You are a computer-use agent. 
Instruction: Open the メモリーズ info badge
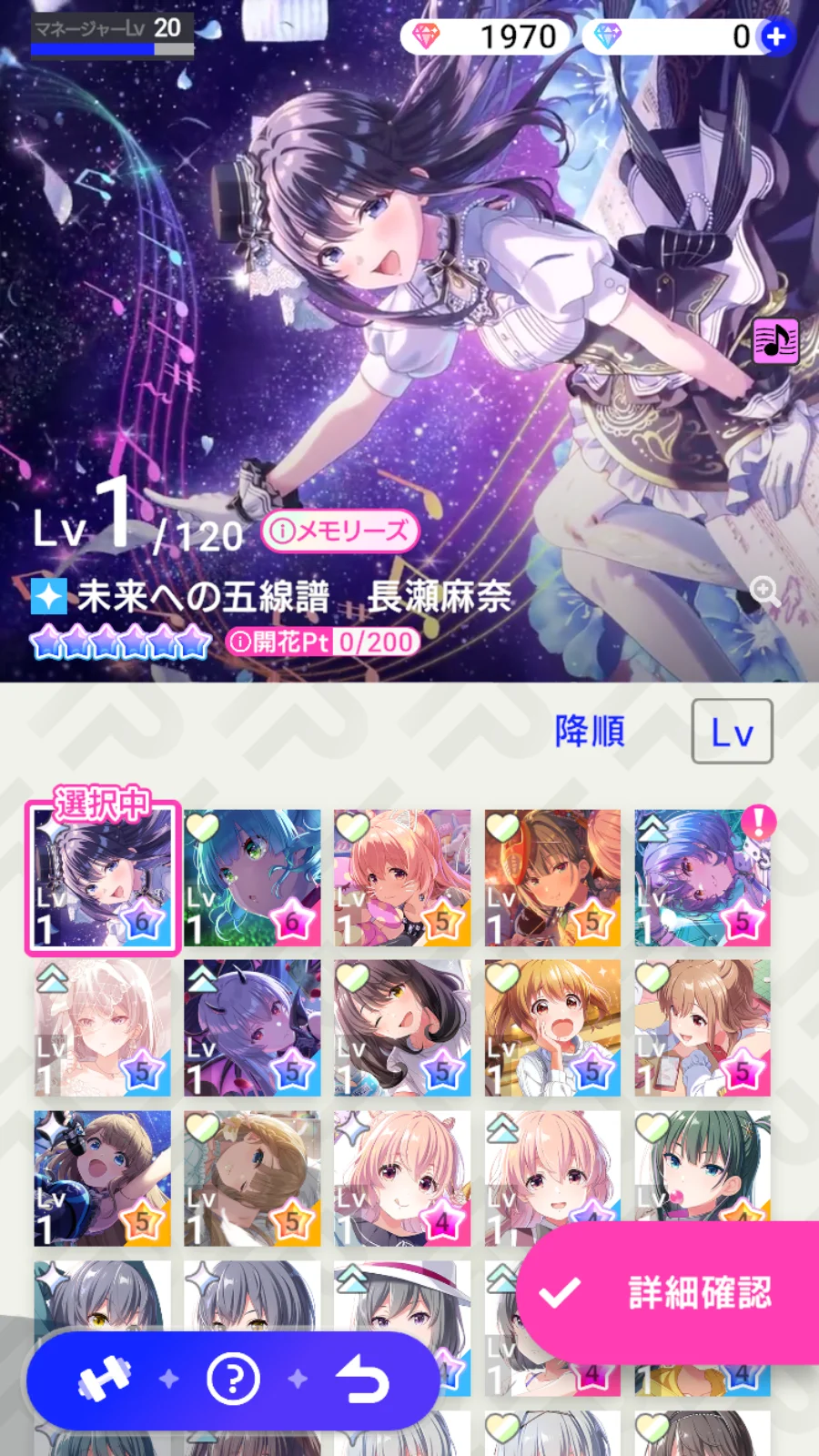point(339,531)
